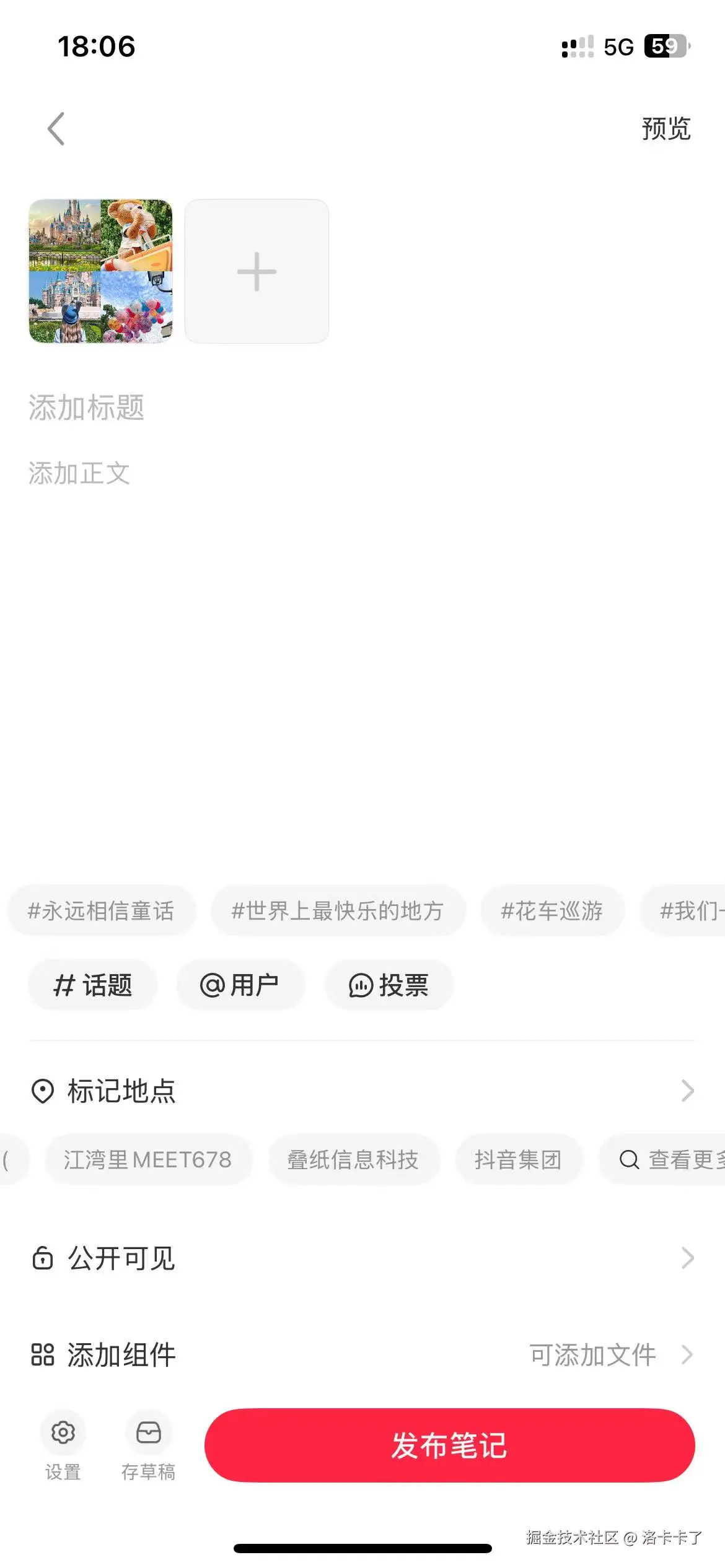
Task: Select the #永远相信童话 hashtag chip
Action: click(101, 910)
